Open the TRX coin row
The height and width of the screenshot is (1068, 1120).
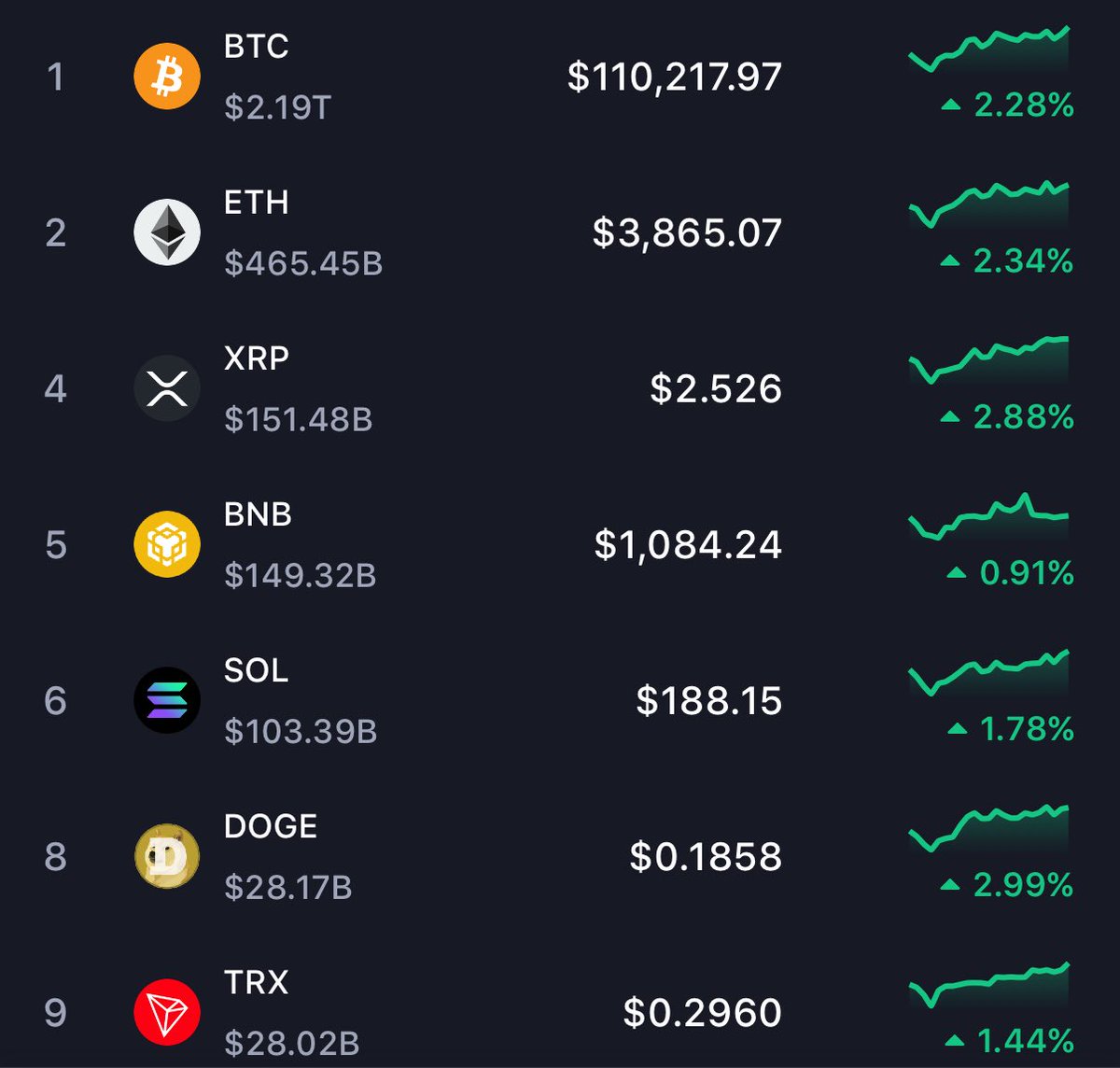560,1012
